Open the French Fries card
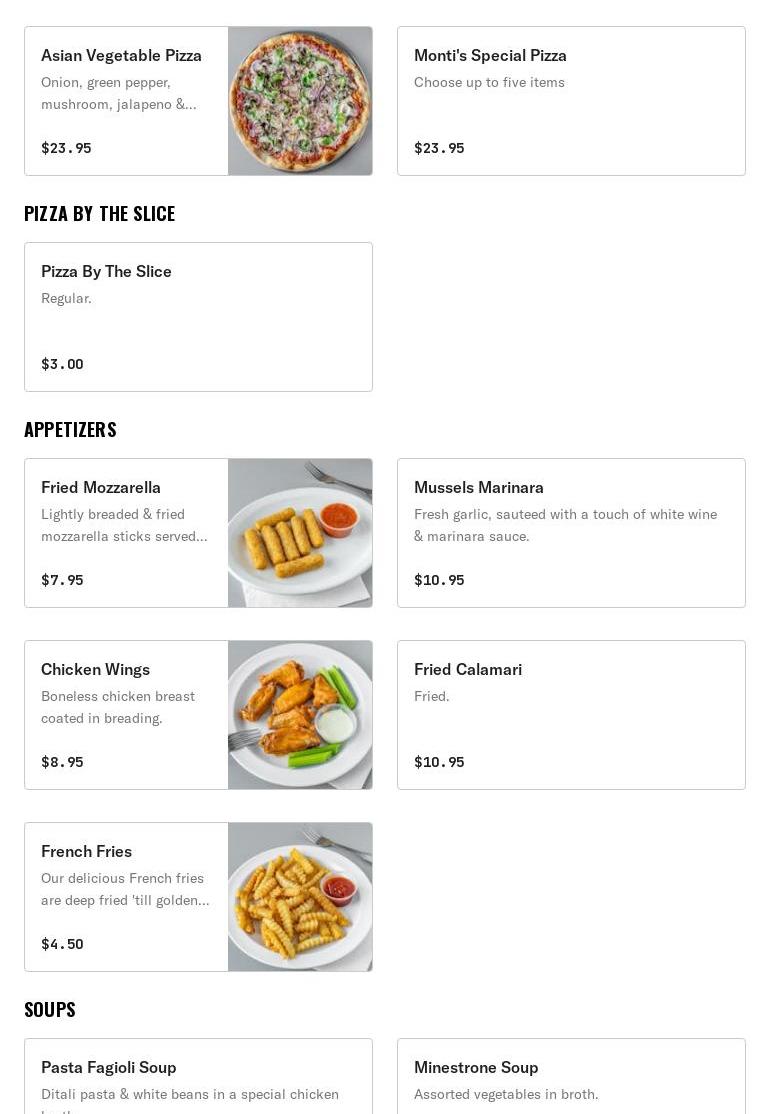The height and width of the screenshot is (1114, 770). click(198, 897)
